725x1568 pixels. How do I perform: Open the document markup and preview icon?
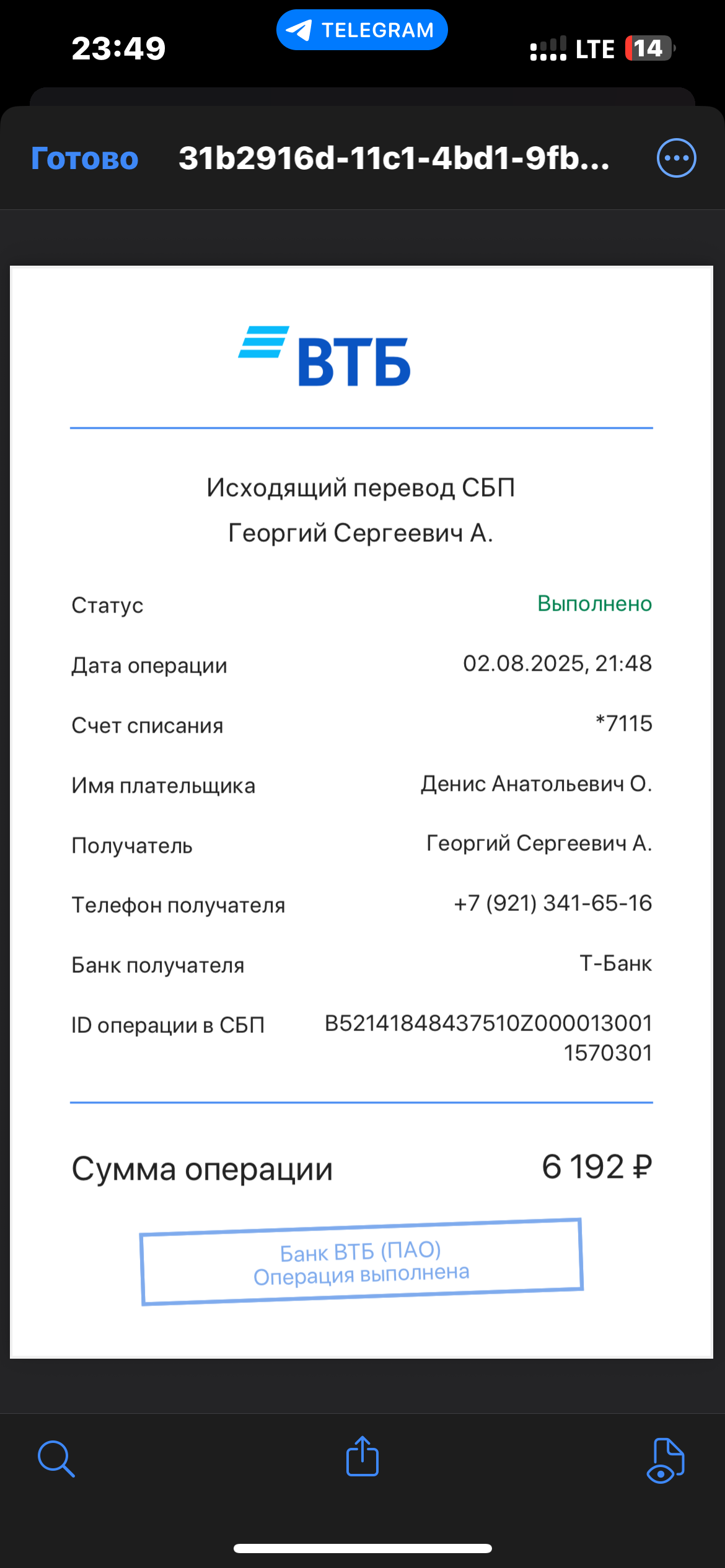[666, 1460]
